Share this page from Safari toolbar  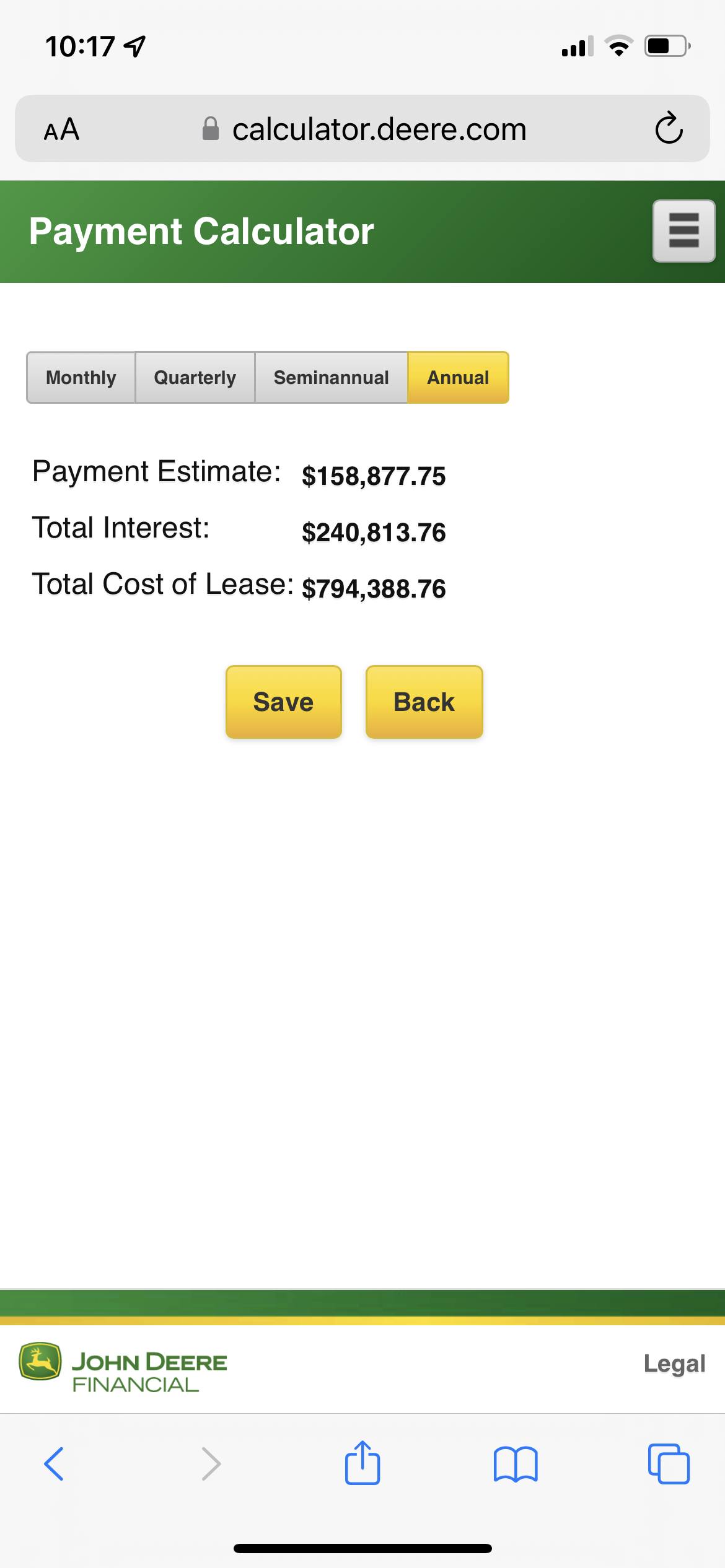pyautogui.click(x=362, y=1462)
